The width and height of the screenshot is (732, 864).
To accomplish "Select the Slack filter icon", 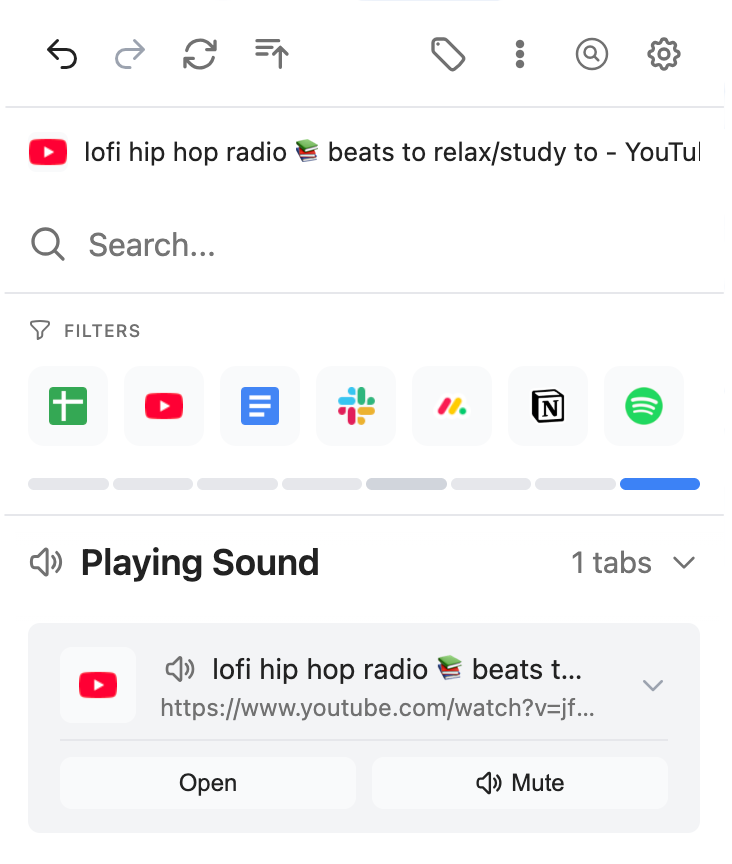I will [356, 406].
